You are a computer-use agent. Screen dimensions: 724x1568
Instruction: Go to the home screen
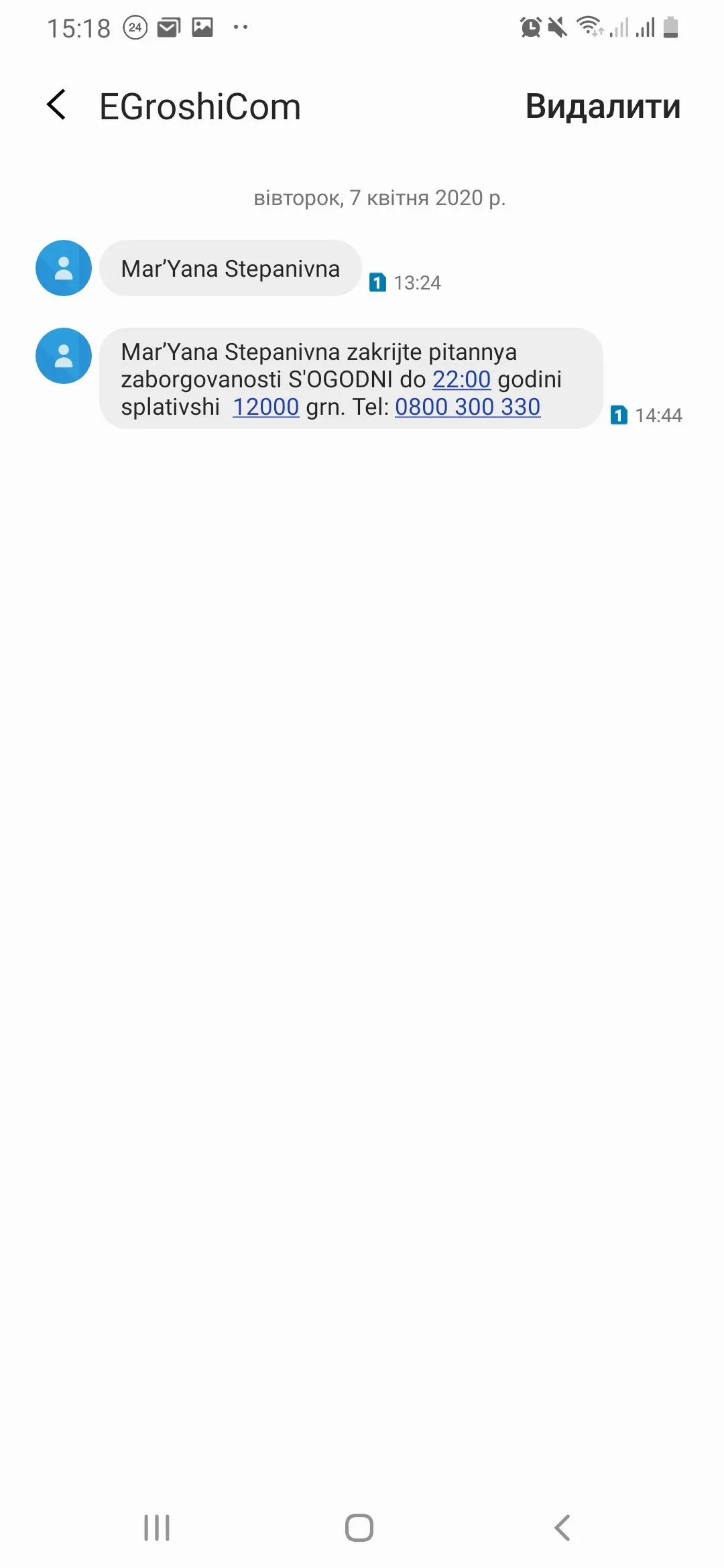point(359,1528)
